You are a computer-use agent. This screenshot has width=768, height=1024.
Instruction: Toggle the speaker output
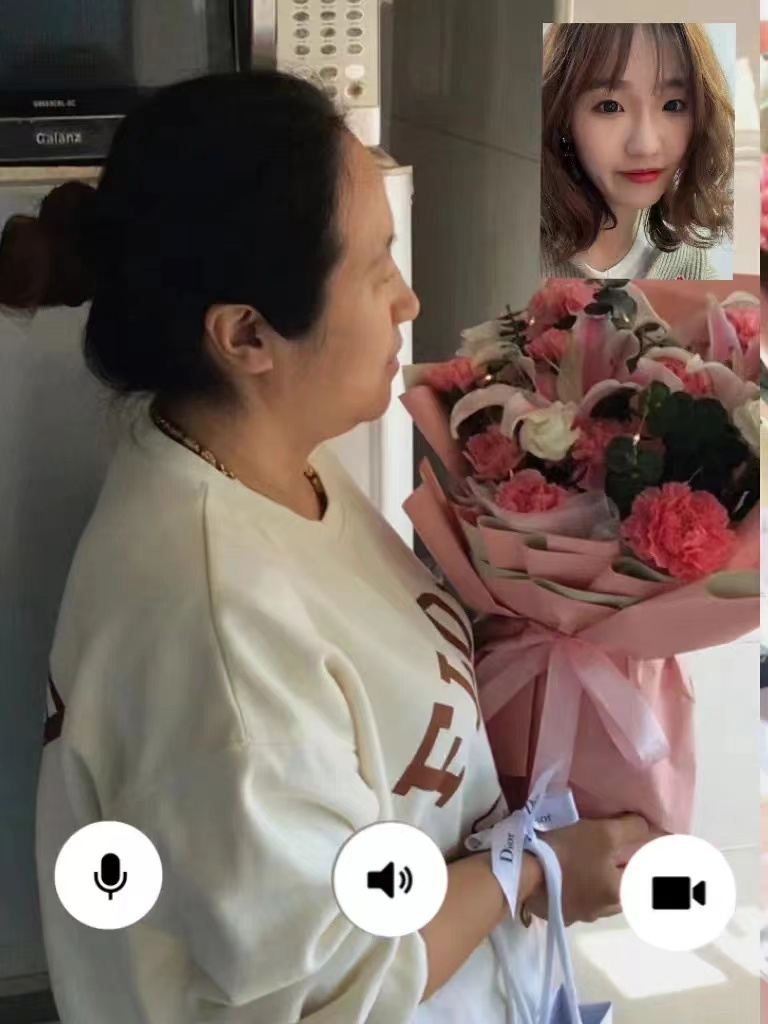[x=390, y=879]
